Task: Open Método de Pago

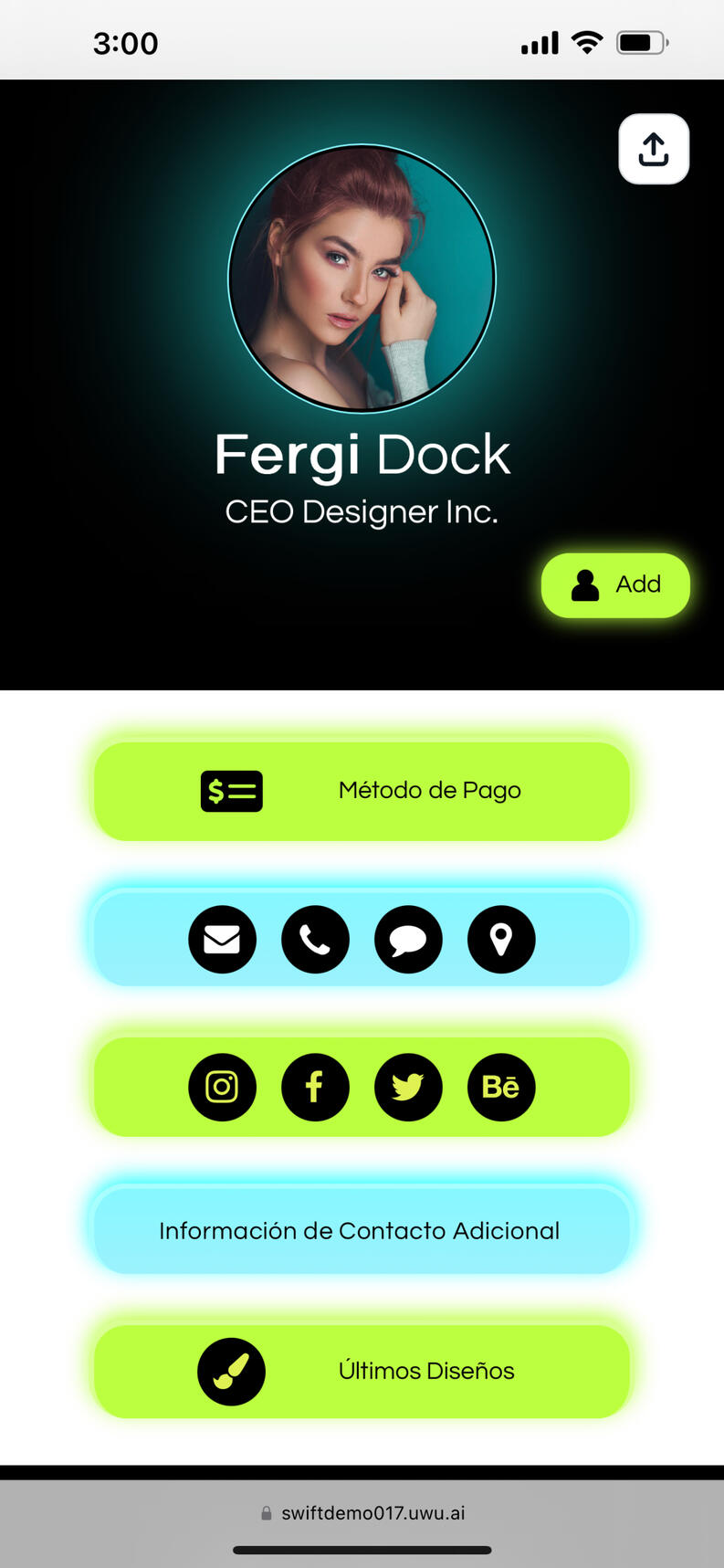Action: [362, 791]
